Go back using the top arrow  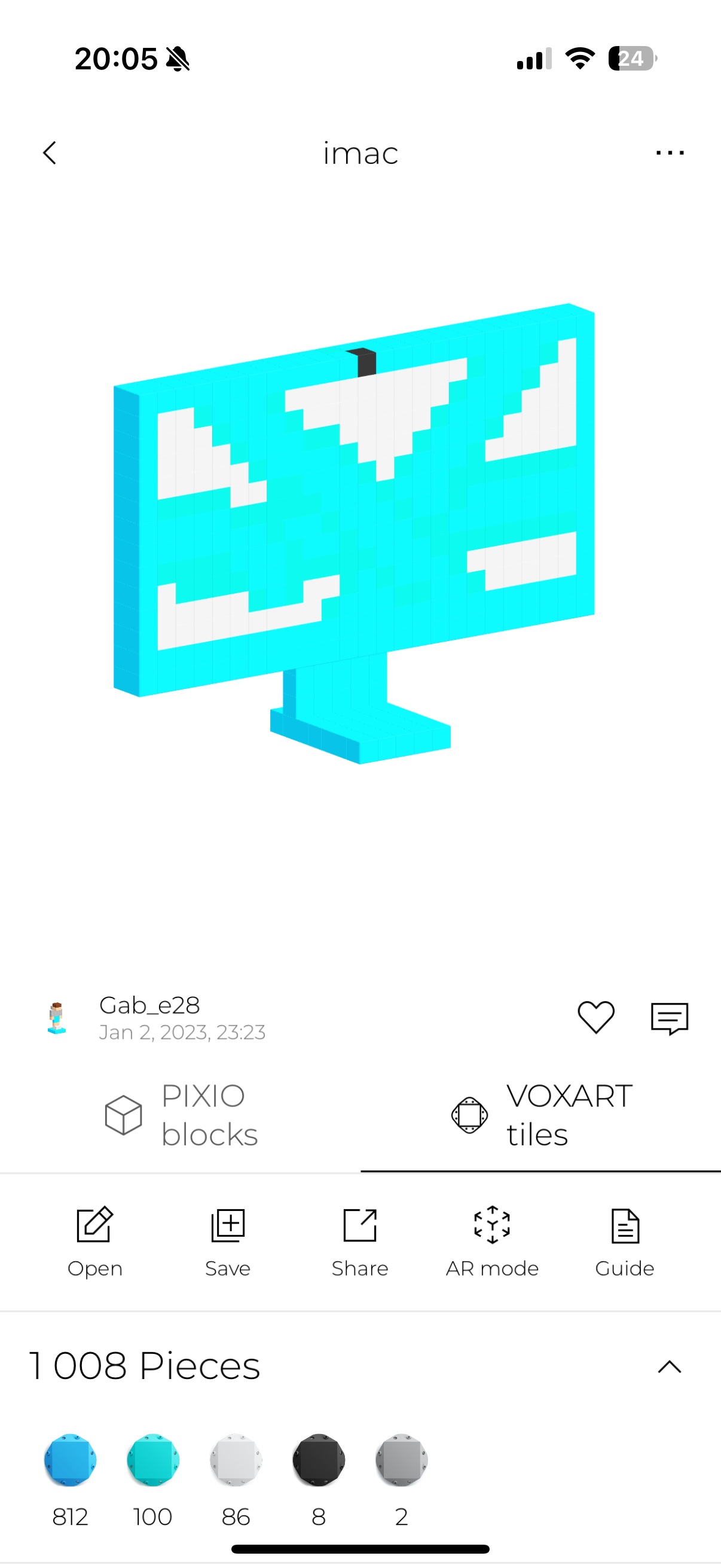point(50,152)
